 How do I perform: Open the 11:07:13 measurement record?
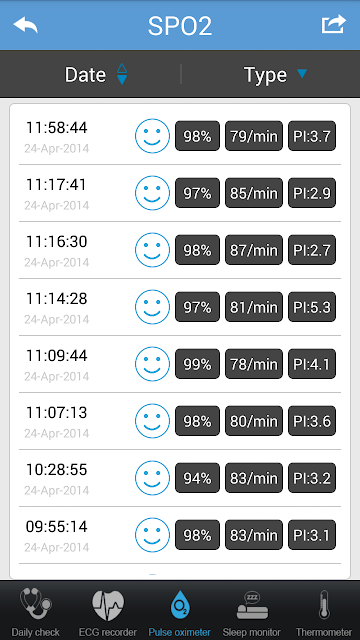(x=180, y=421)
